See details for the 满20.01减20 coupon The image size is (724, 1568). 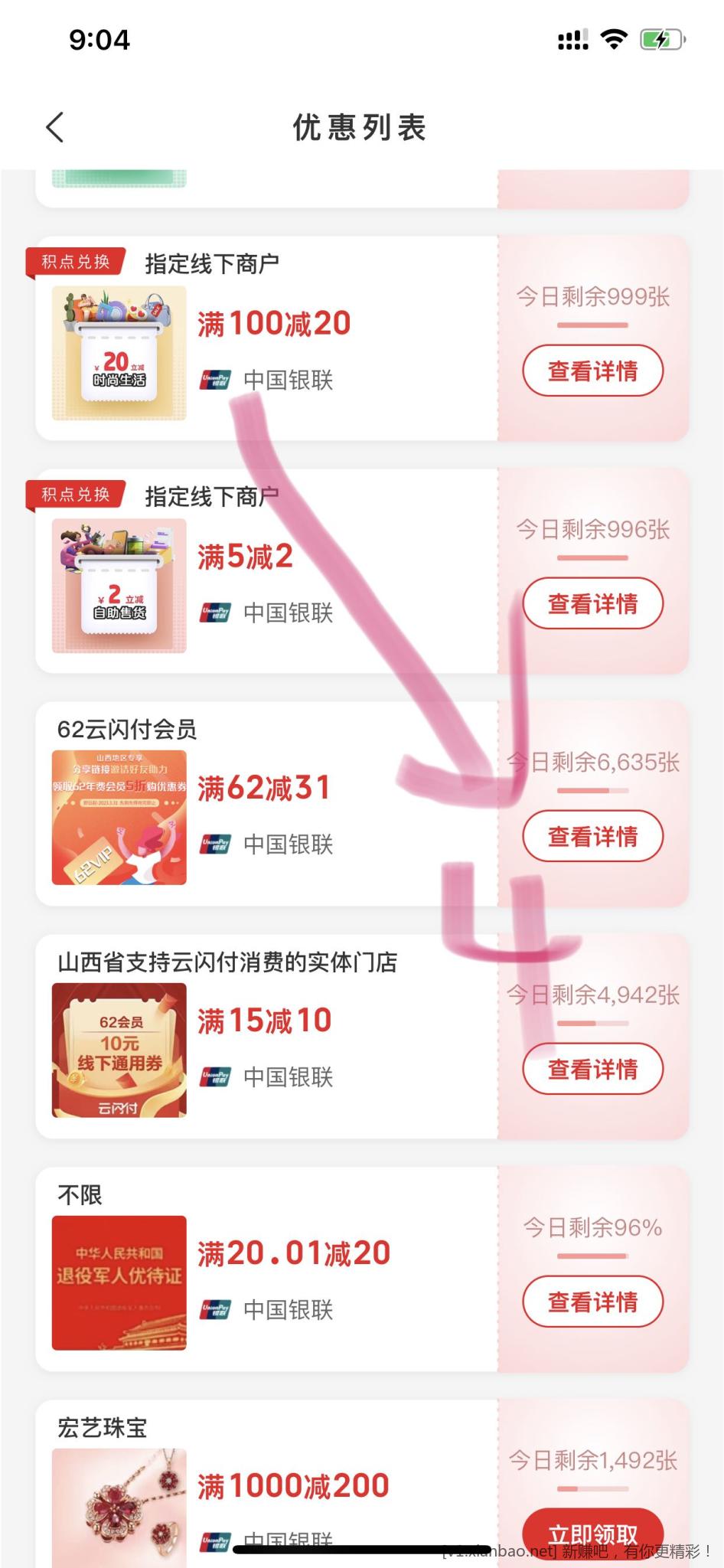pos(592,1302)
